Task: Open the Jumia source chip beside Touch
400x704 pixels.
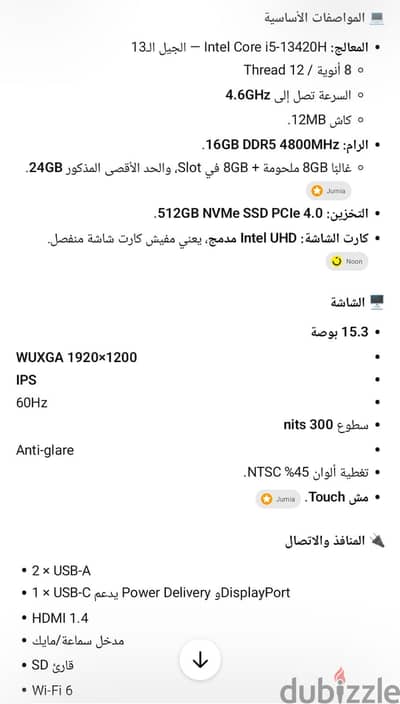Action: coord(278,499)
